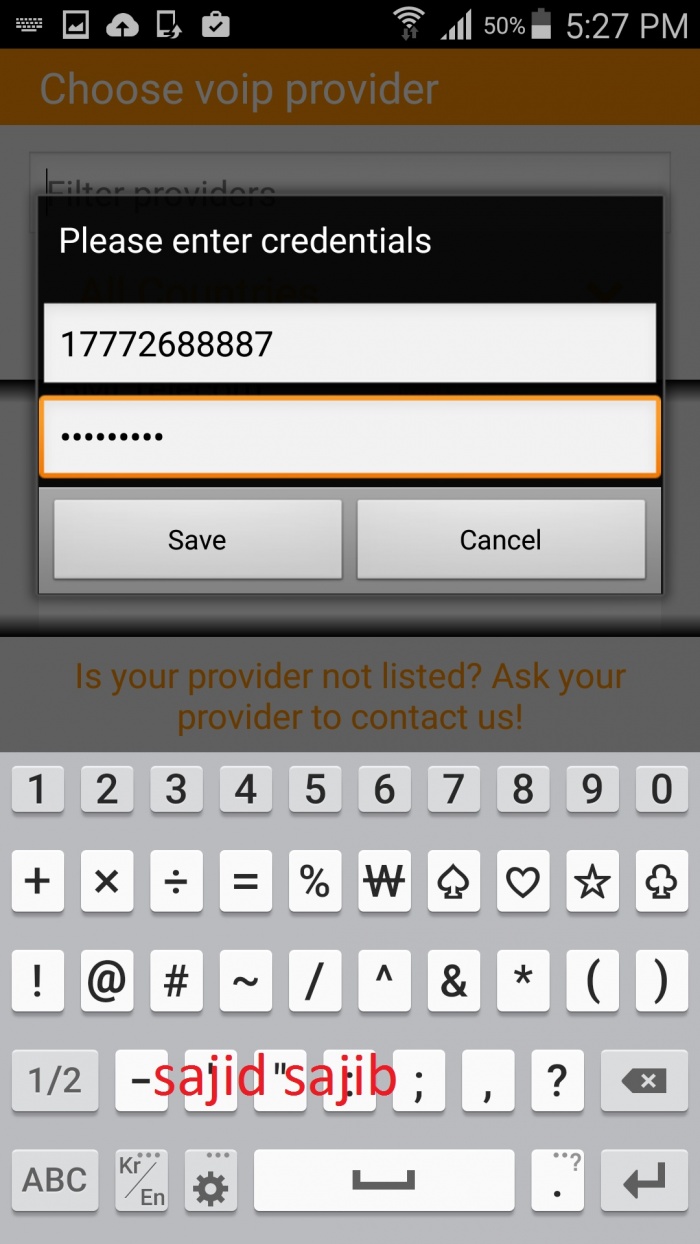This screenshot has height=1244, width=700.
Task: Focus the password field
Action: click(x=349, y=437)
